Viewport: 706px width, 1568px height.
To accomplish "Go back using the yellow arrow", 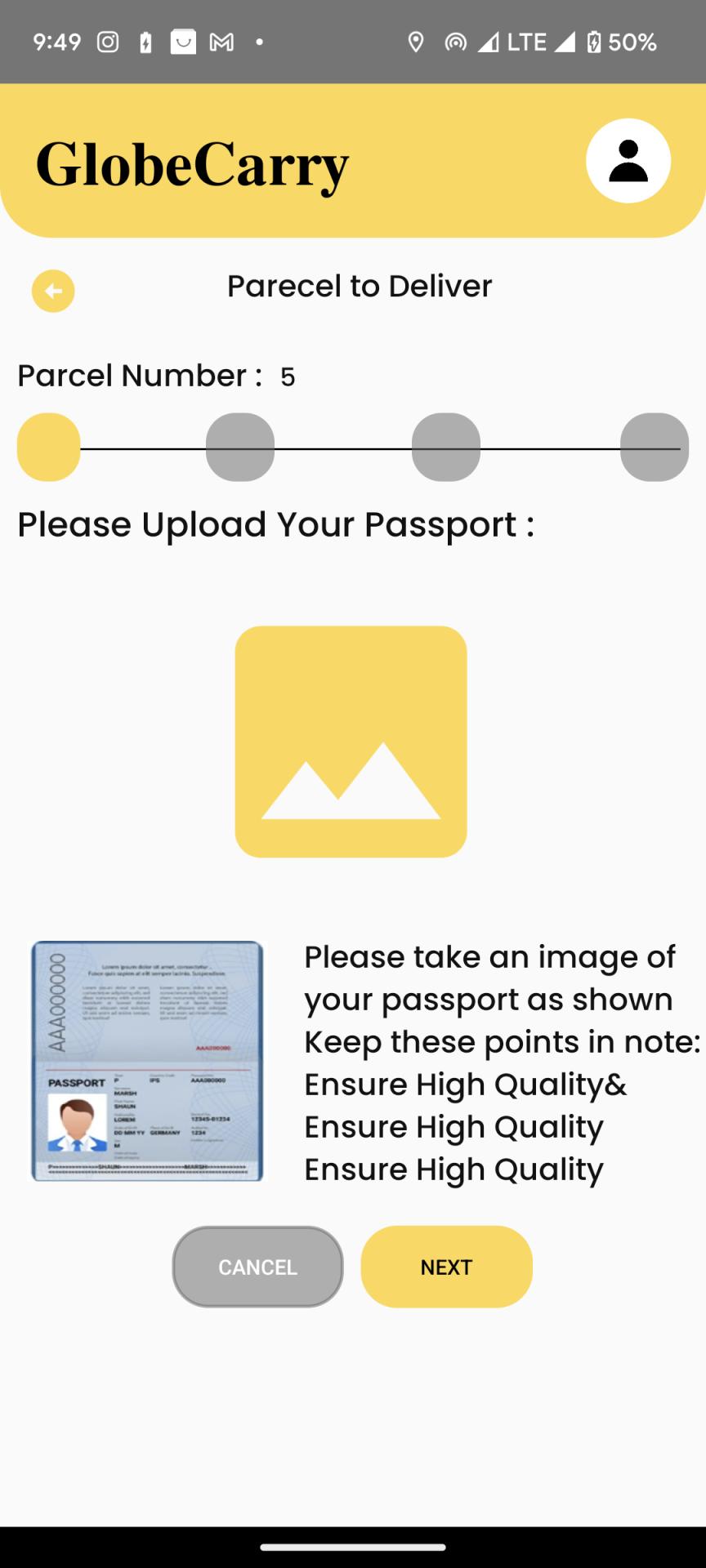I will tap(53, 291).
